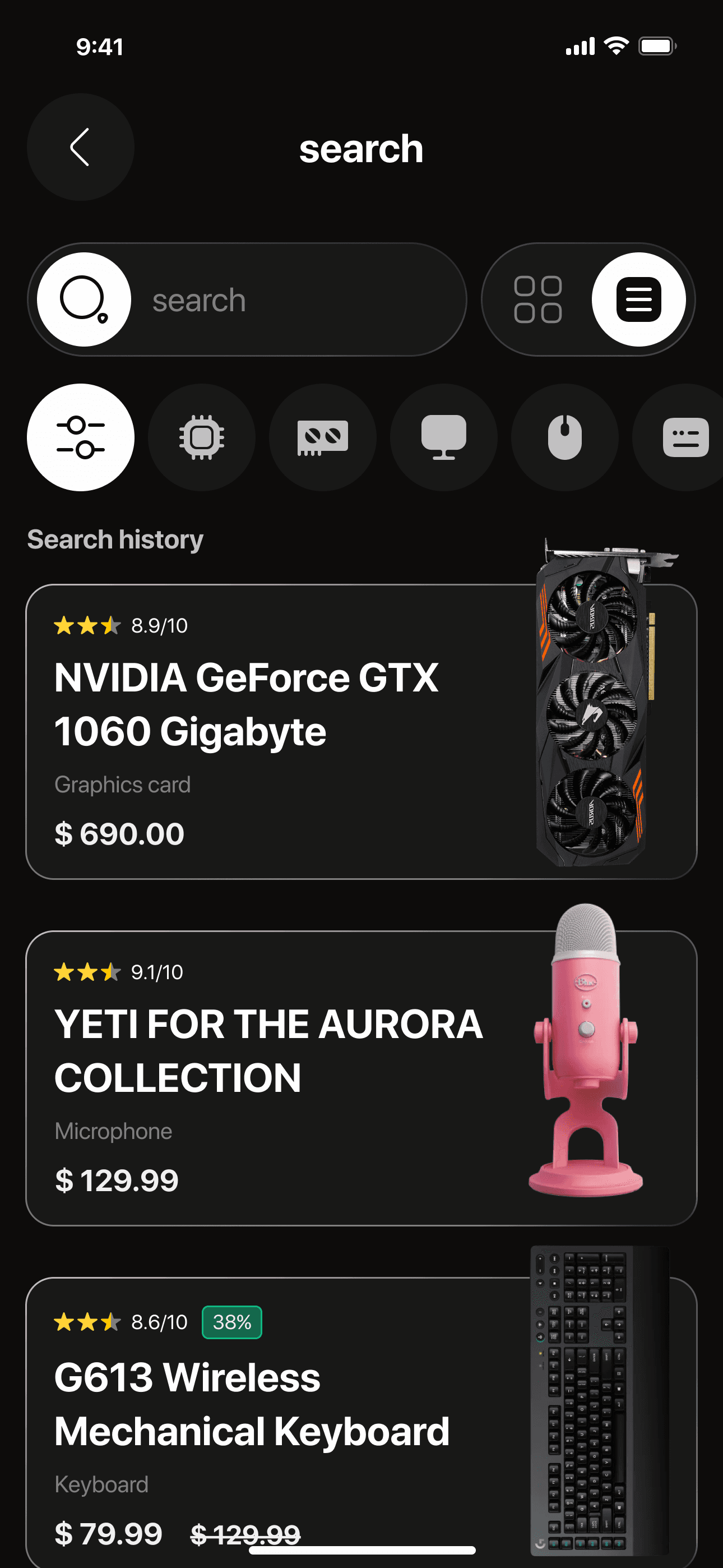723x1568 pixels.
Task: Filter by keyboard category
Action: click(x=685, y=437)
